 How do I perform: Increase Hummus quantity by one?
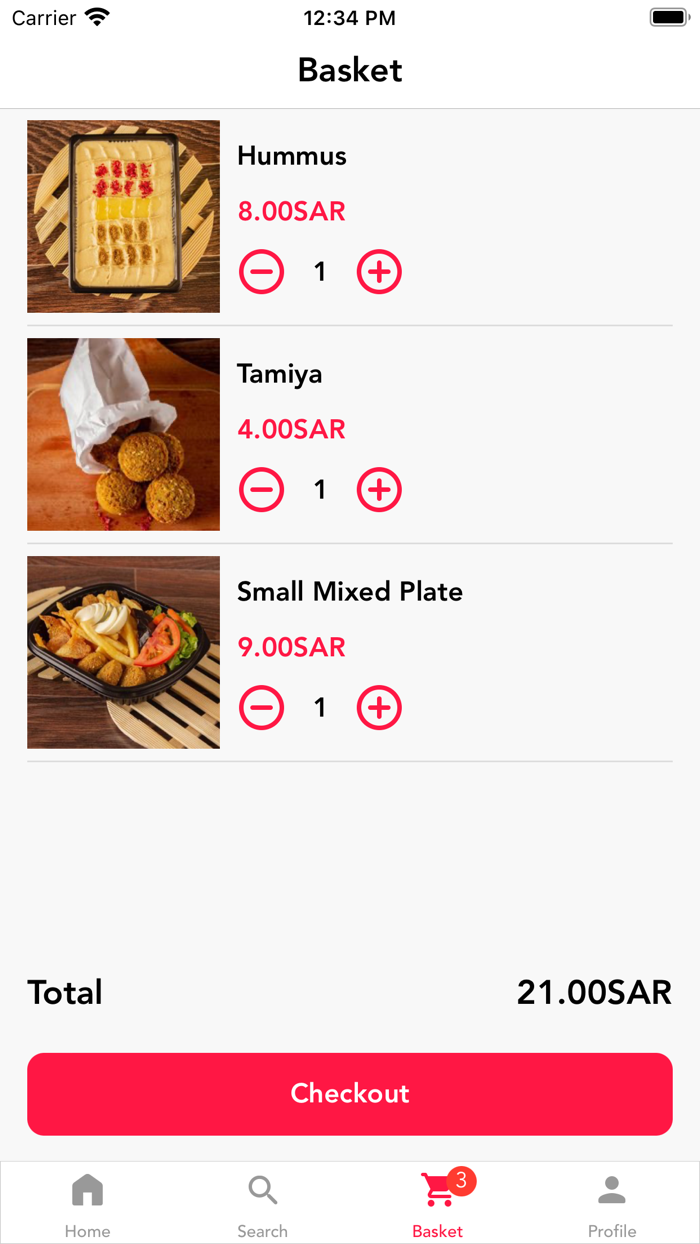coord(379,272)
